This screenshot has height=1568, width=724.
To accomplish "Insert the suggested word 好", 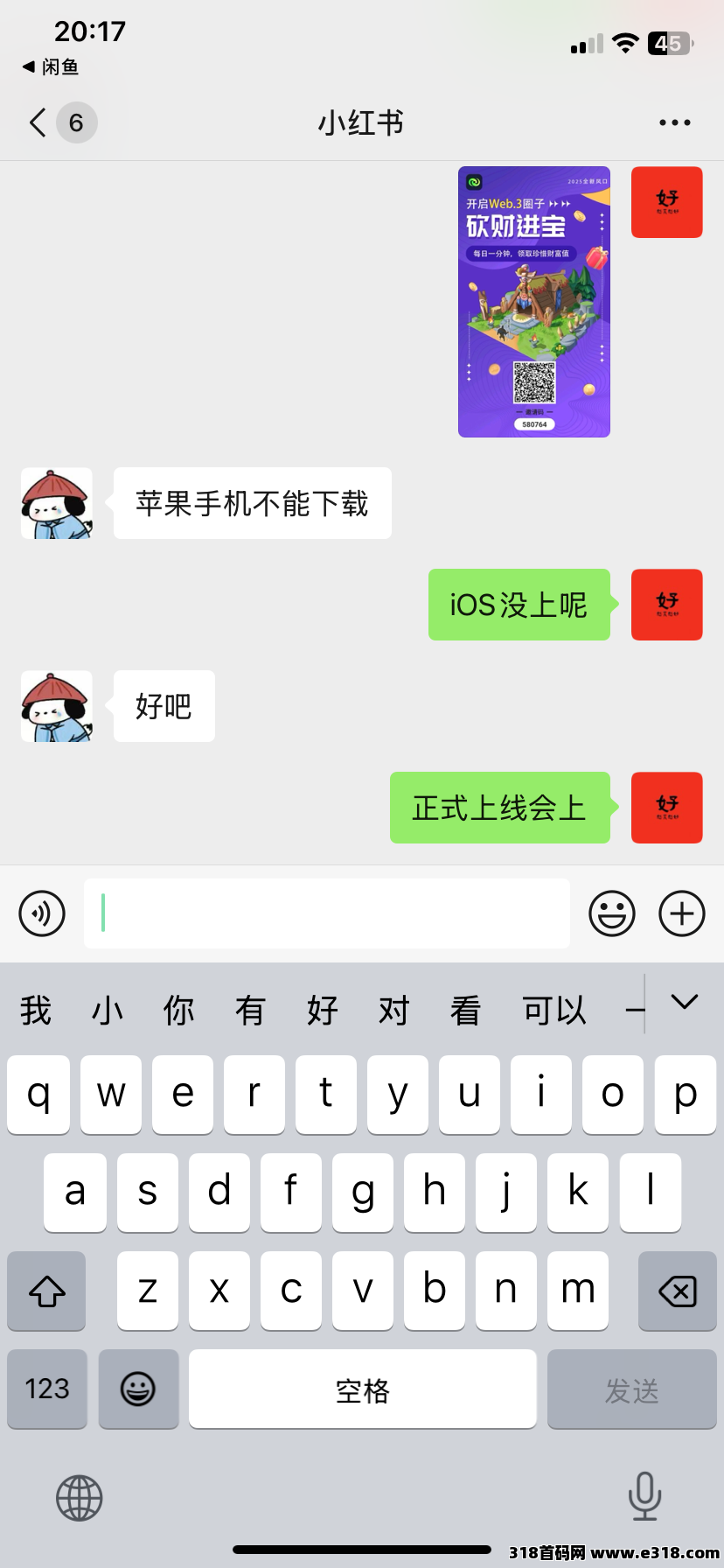I will point(322,1010).
